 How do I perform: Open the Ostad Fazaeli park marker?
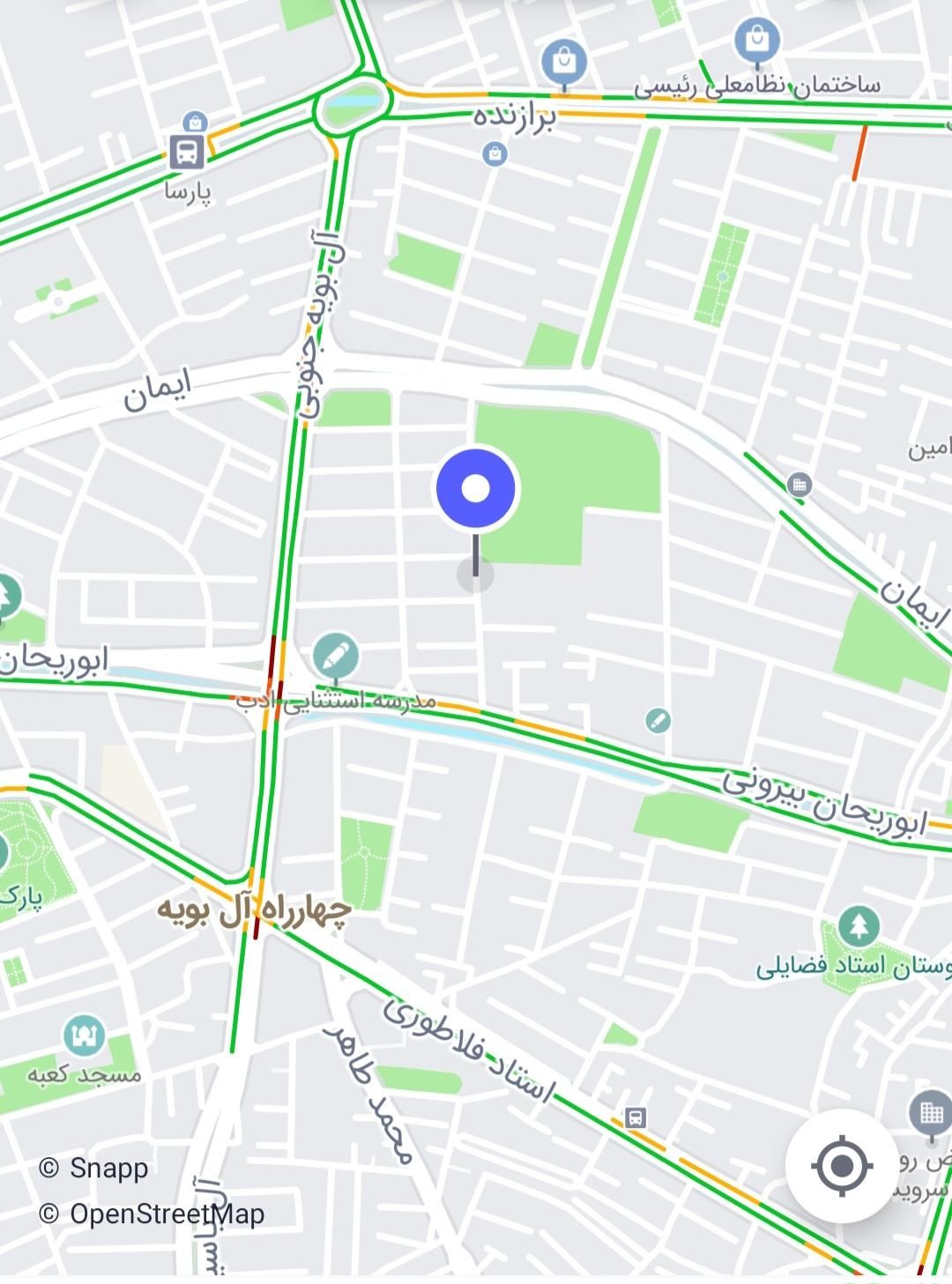(859, 926)
